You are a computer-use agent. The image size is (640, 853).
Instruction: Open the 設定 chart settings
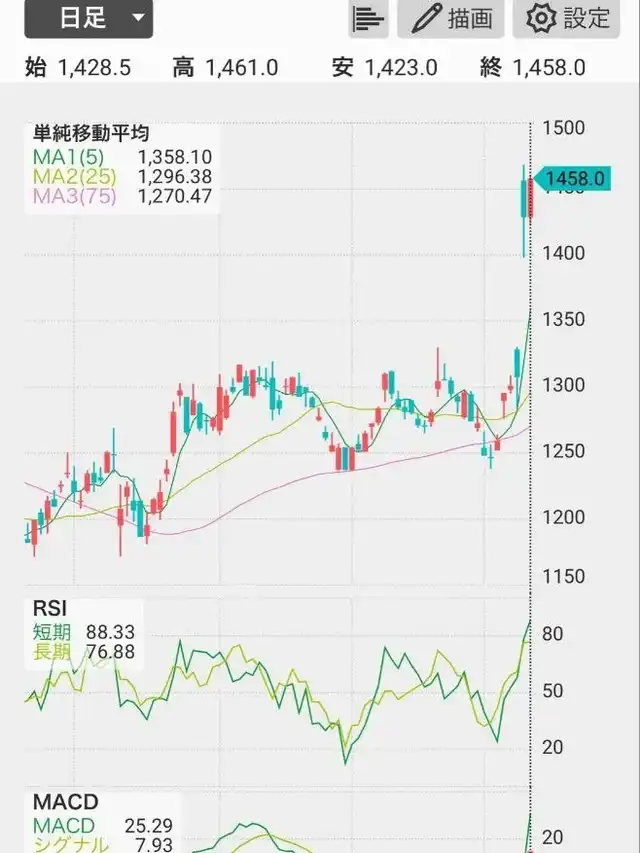[x=567, y=18]
